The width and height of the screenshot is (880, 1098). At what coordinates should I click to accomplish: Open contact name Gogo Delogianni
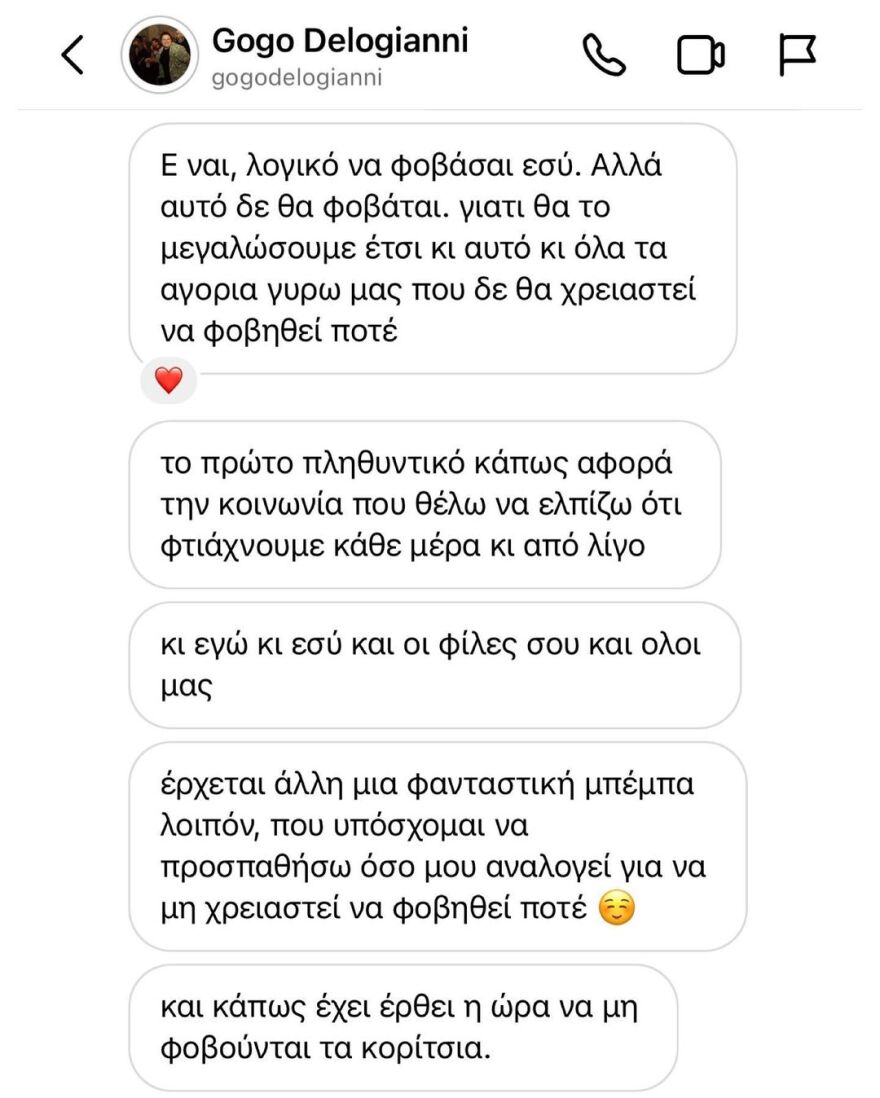[x=342, y=42]
